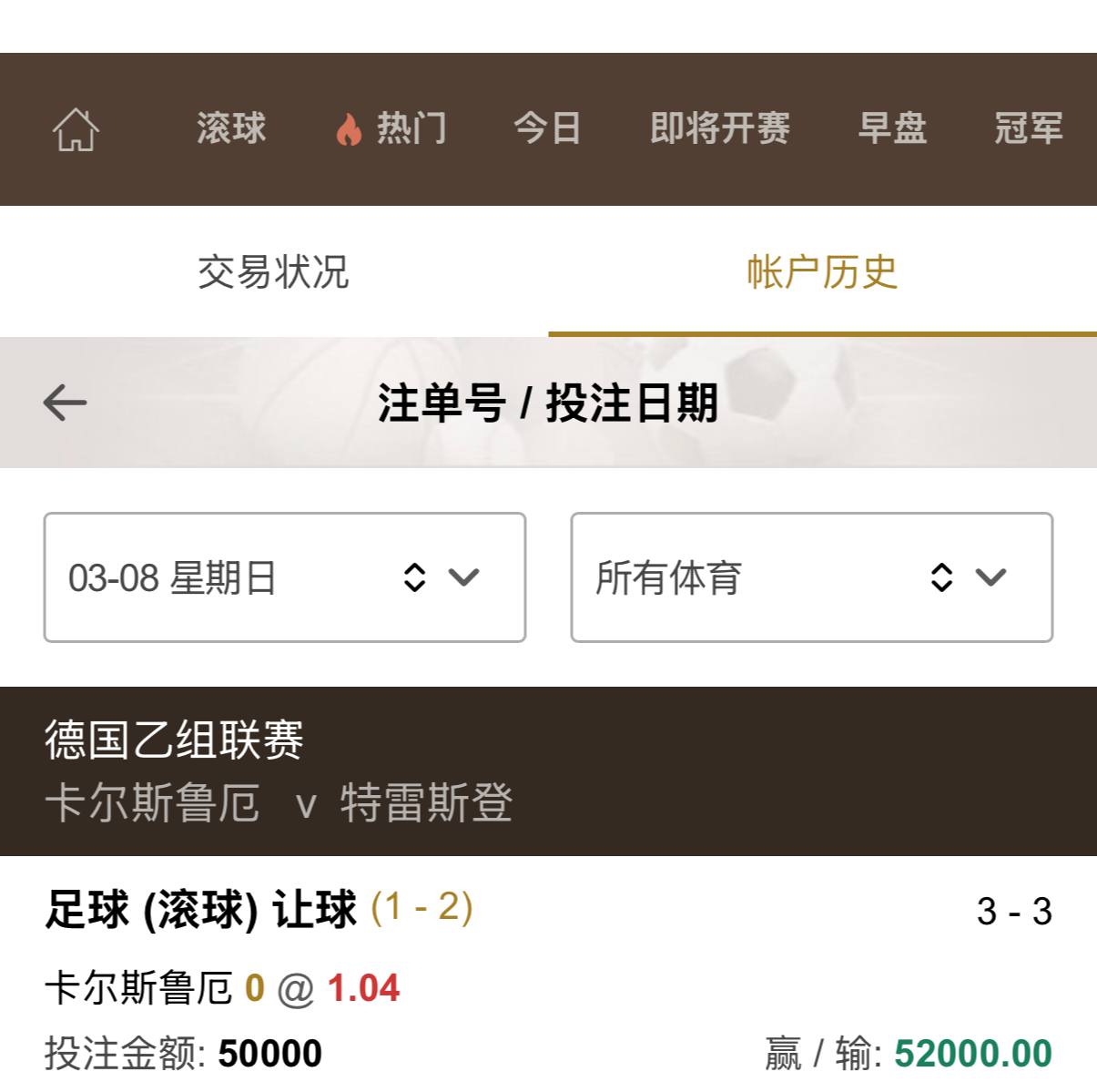Switch to 热门 tab

point(392,128)
